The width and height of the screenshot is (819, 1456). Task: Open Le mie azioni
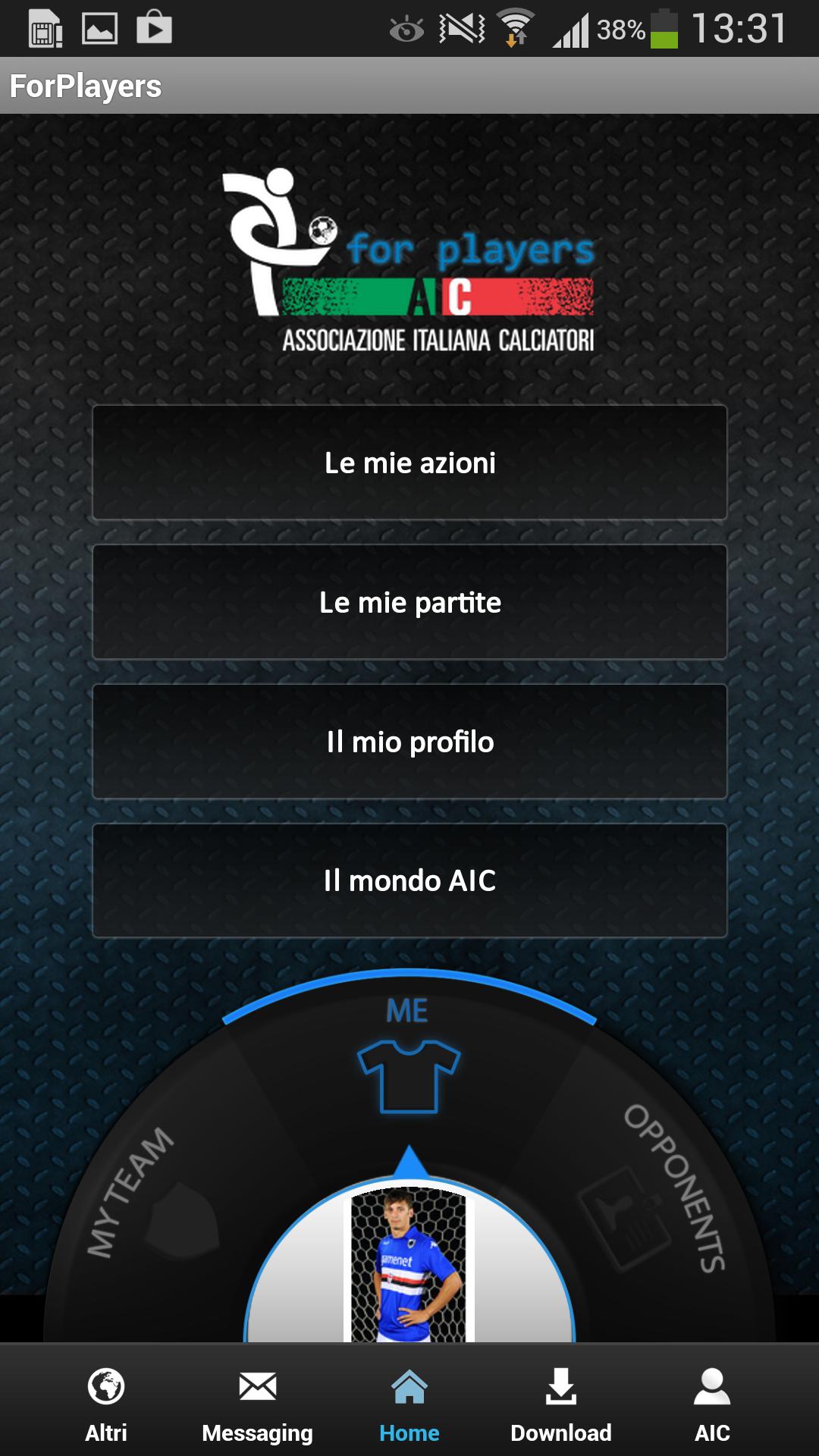click(x=409, y=463)
